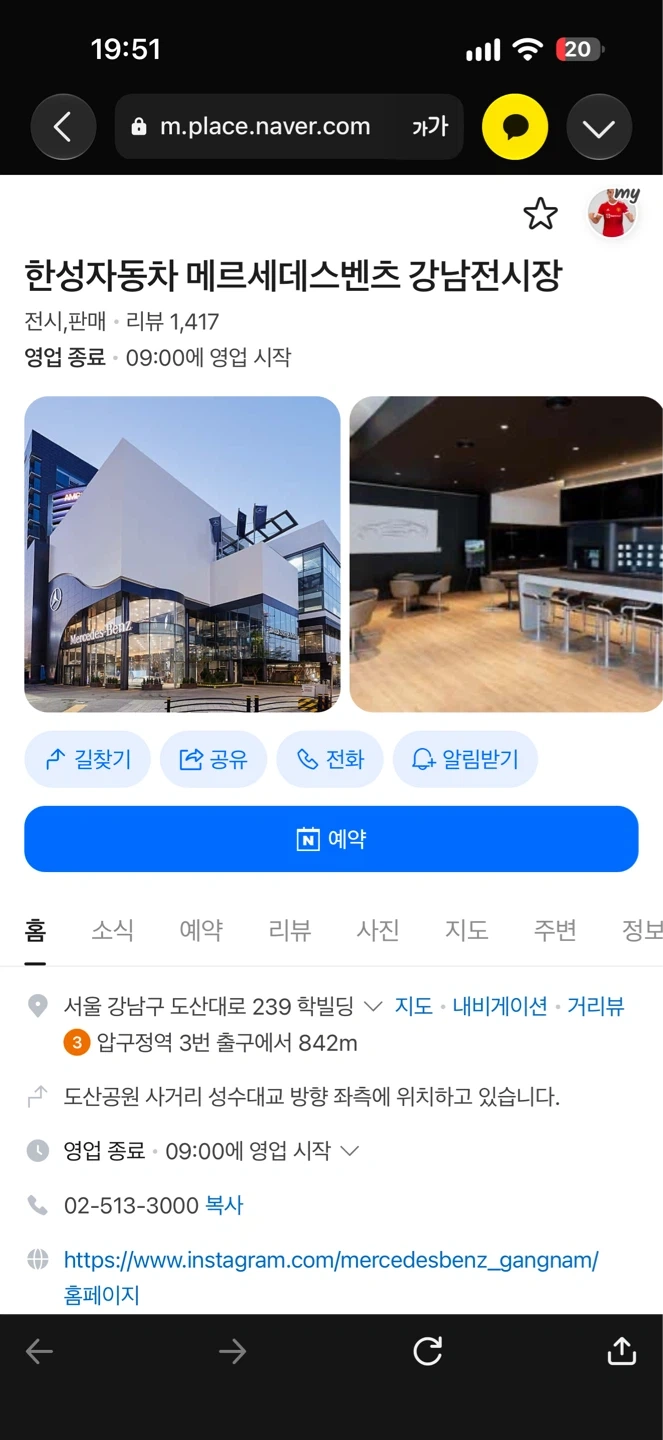
Task: Switch to the 사진 tab
Action: pyautogui.click(x=378, y=930)
